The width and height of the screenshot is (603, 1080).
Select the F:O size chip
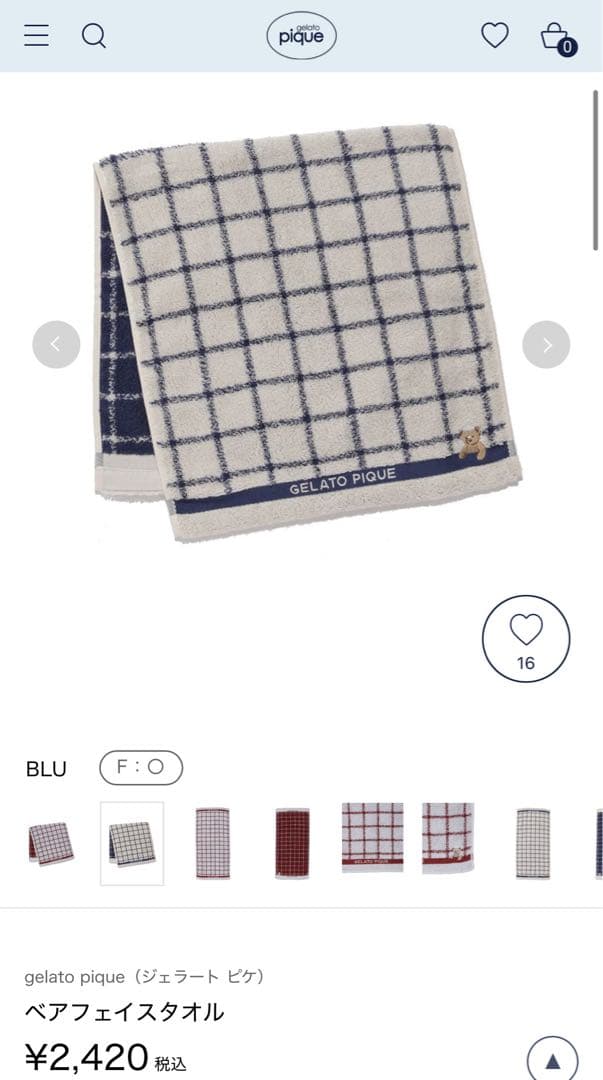[141, 768]
